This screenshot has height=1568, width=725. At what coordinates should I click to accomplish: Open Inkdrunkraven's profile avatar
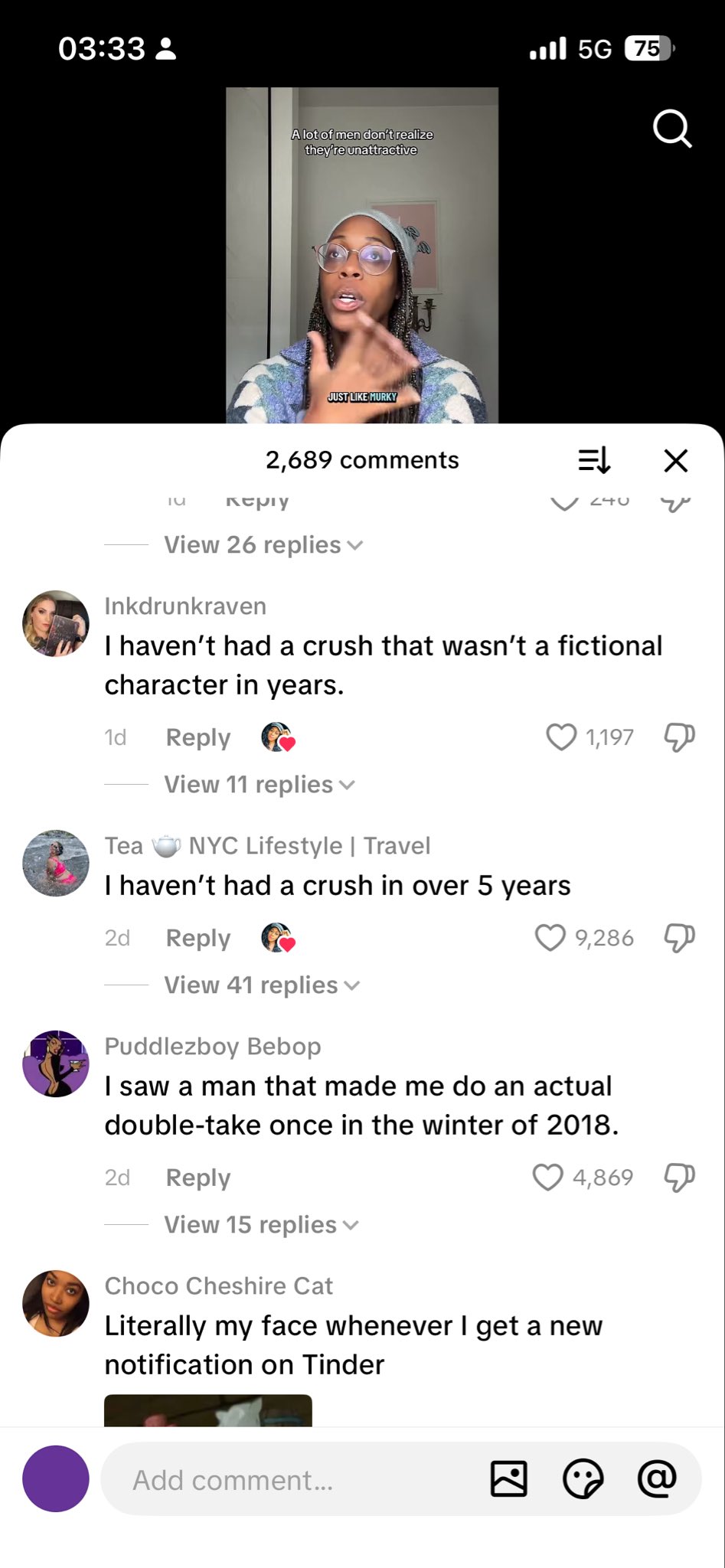click(x=56, y=623)
